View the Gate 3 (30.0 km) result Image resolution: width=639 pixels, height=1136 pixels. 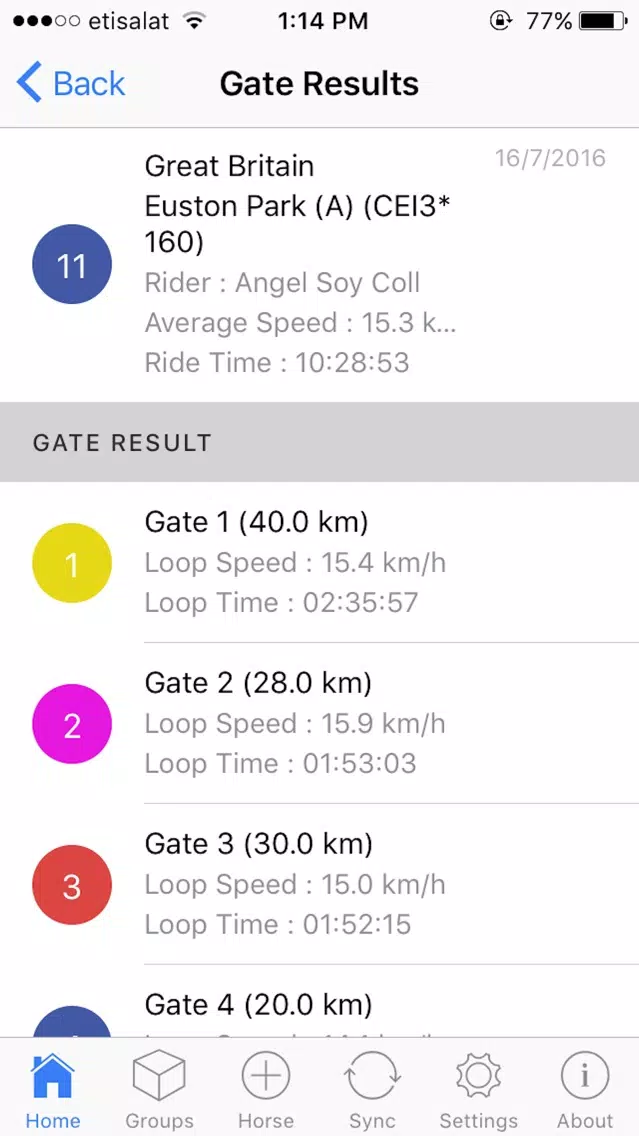(x=320, y=884)
